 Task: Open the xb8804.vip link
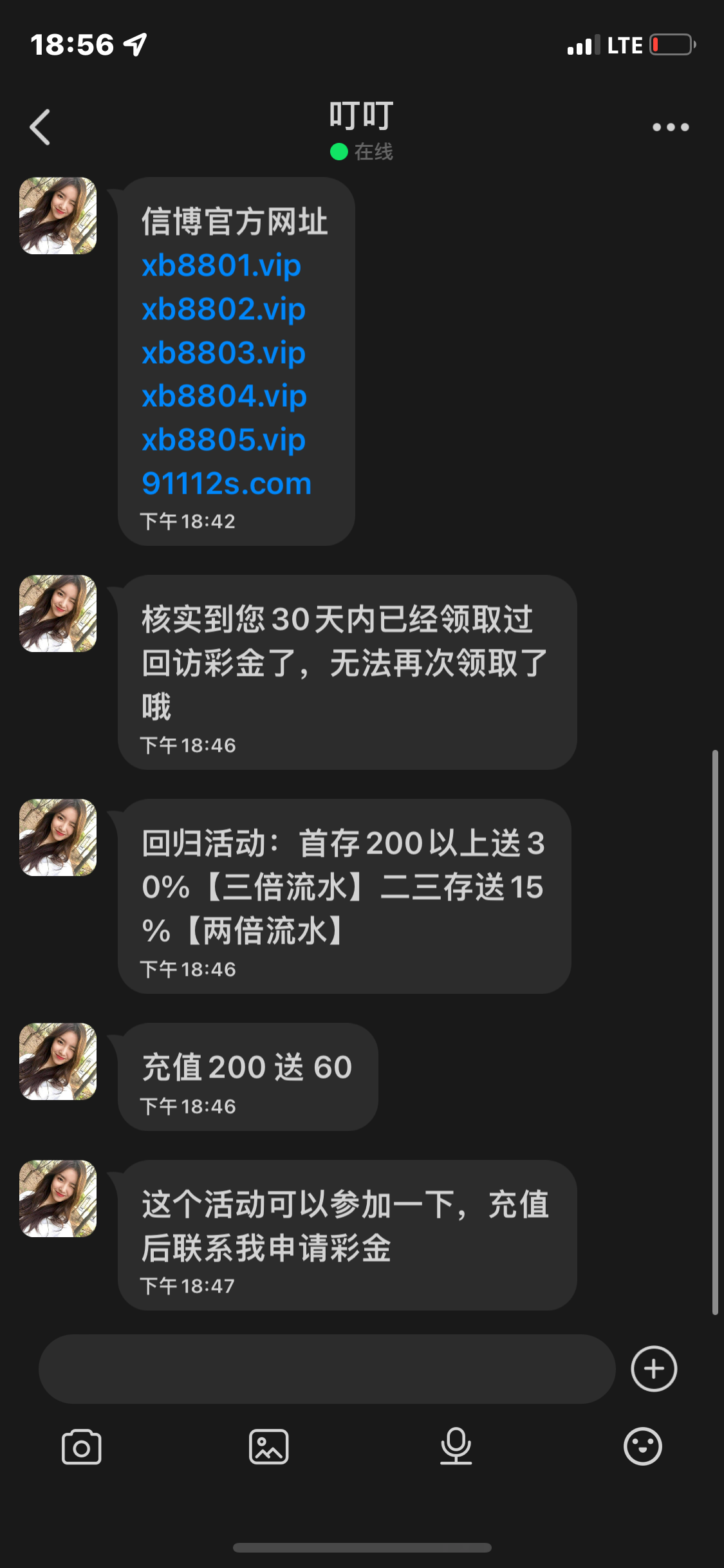[x=224, y=396]
